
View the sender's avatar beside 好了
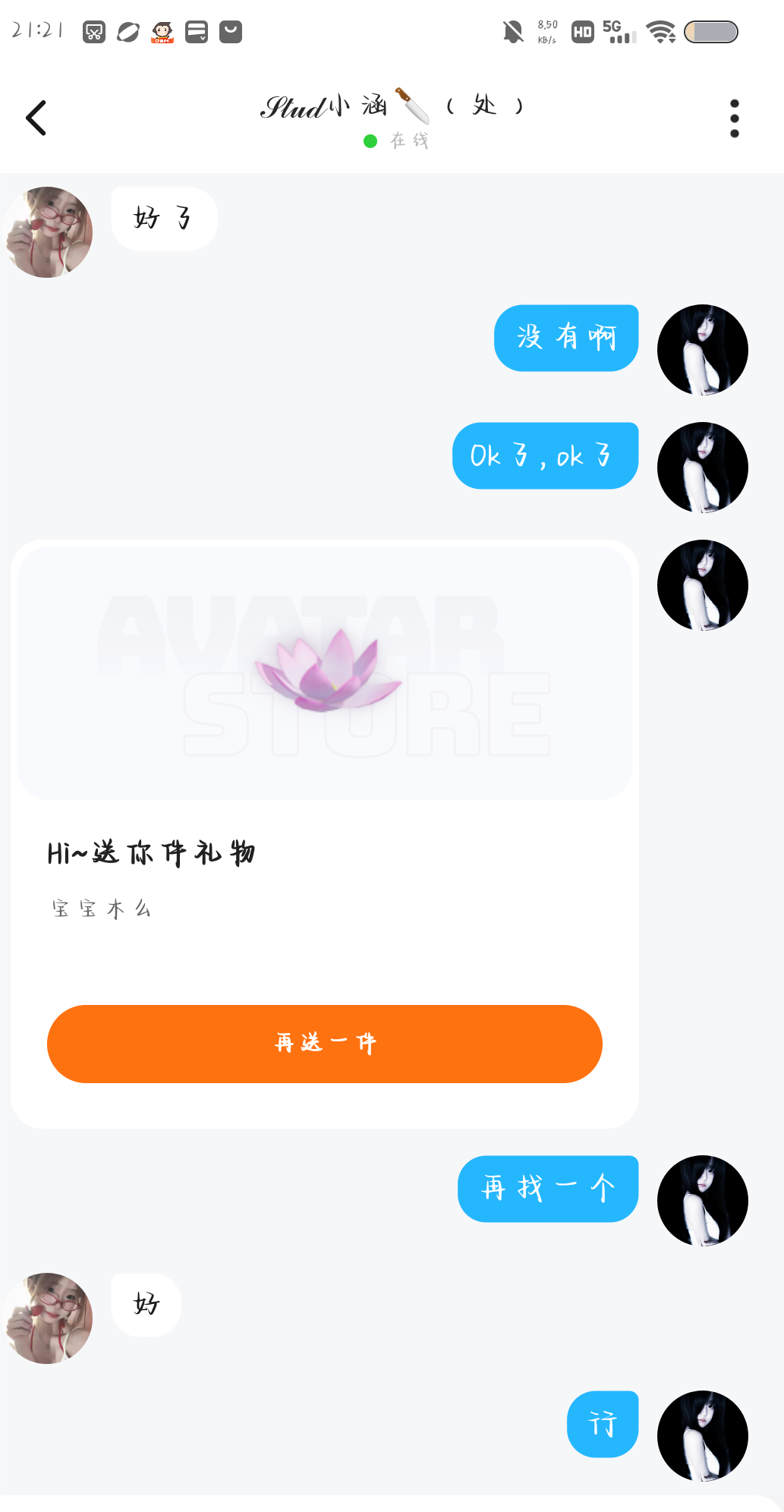click(x=49, y=232)
